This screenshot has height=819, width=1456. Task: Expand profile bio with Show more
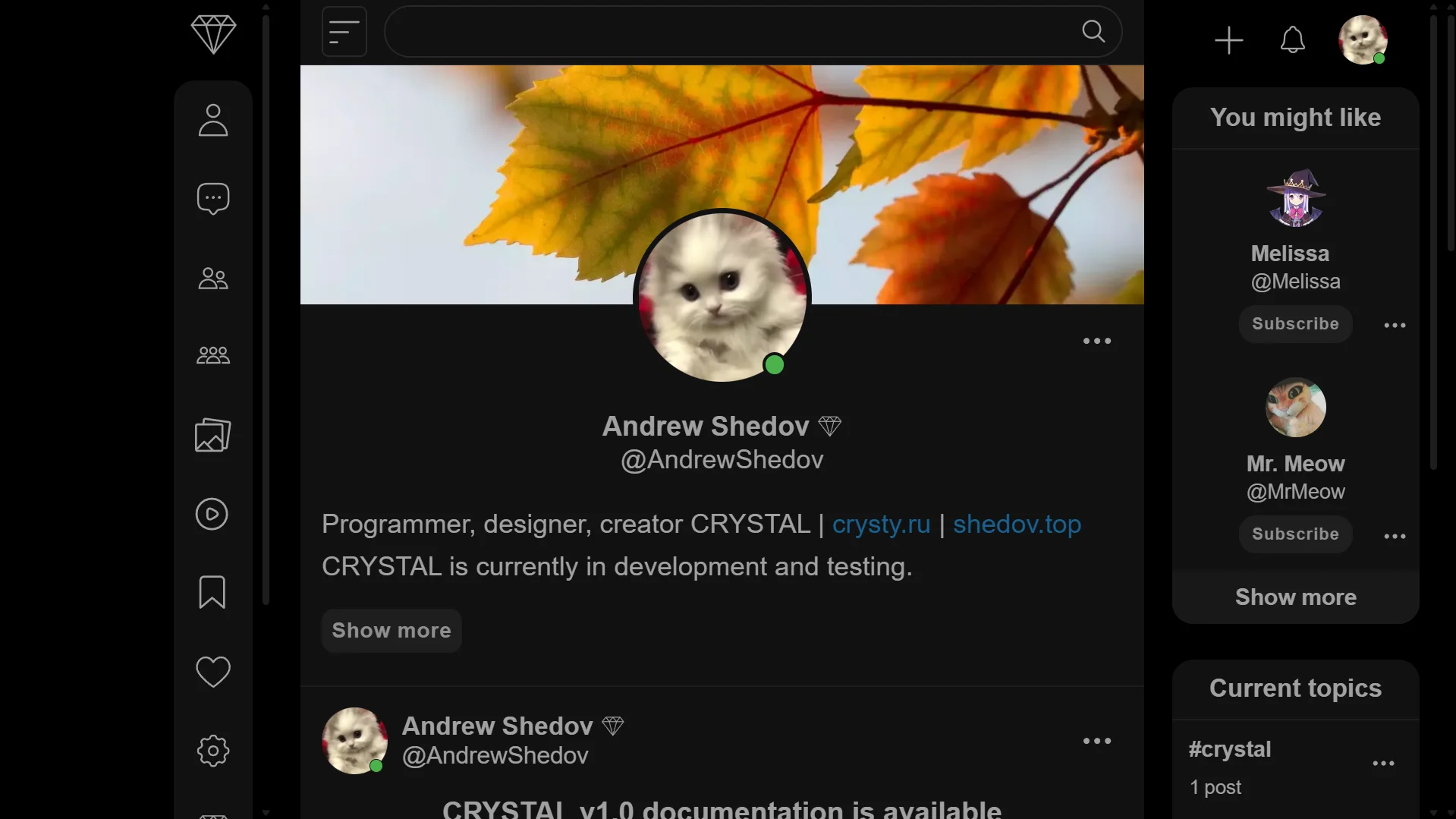coord(392,631)
